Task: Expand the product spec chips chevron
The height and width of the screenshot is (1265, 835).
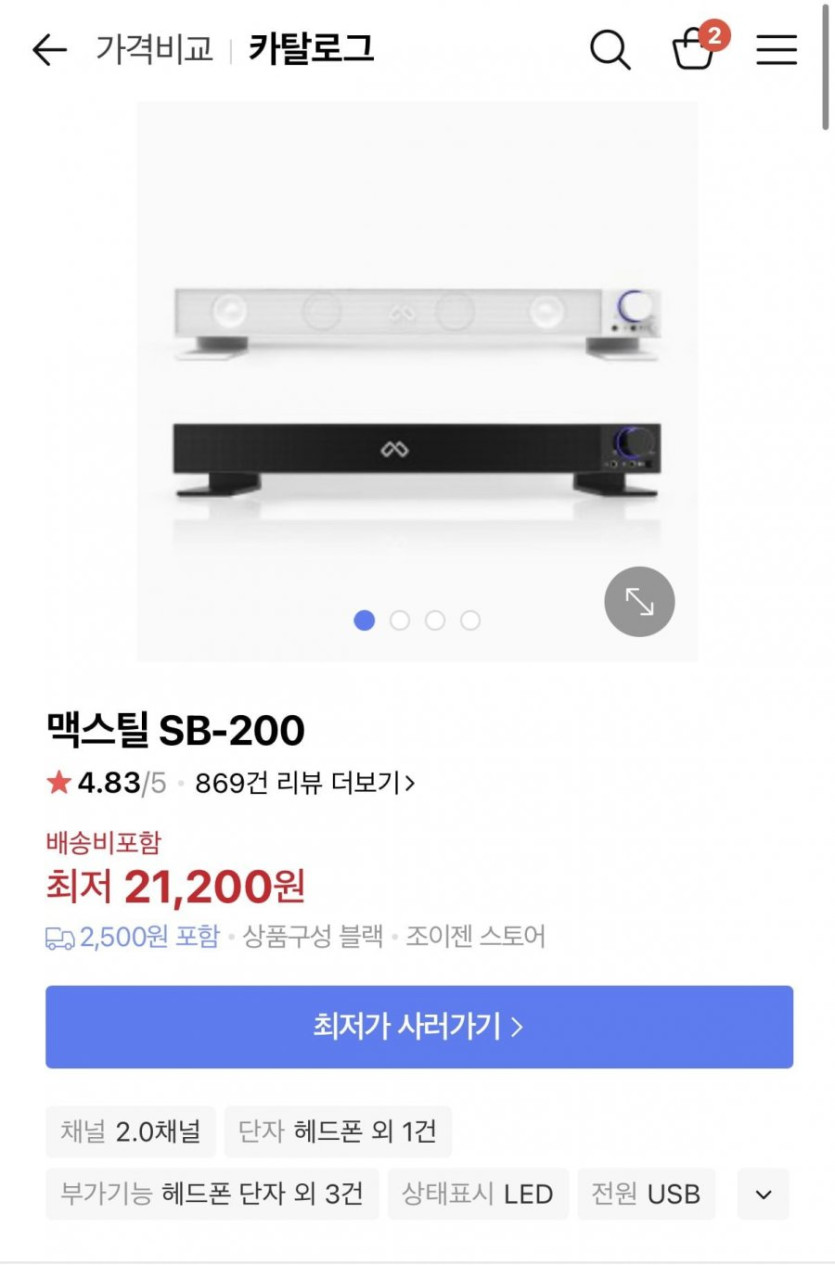Action: click(763, 1194)
